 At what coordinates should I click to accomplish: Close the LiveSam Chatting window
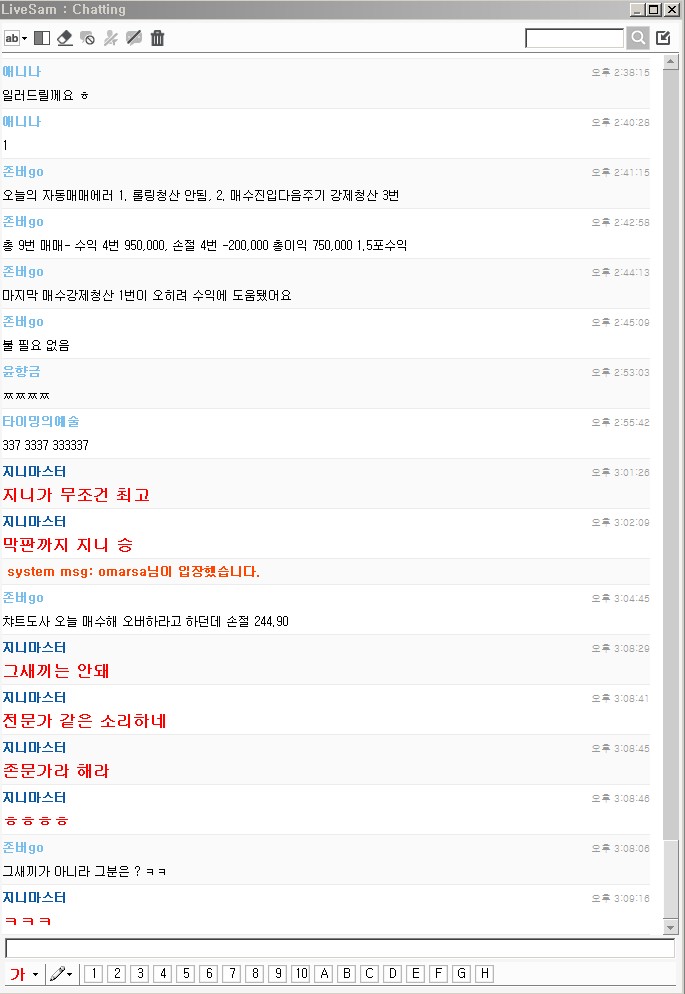click(672, 9)
